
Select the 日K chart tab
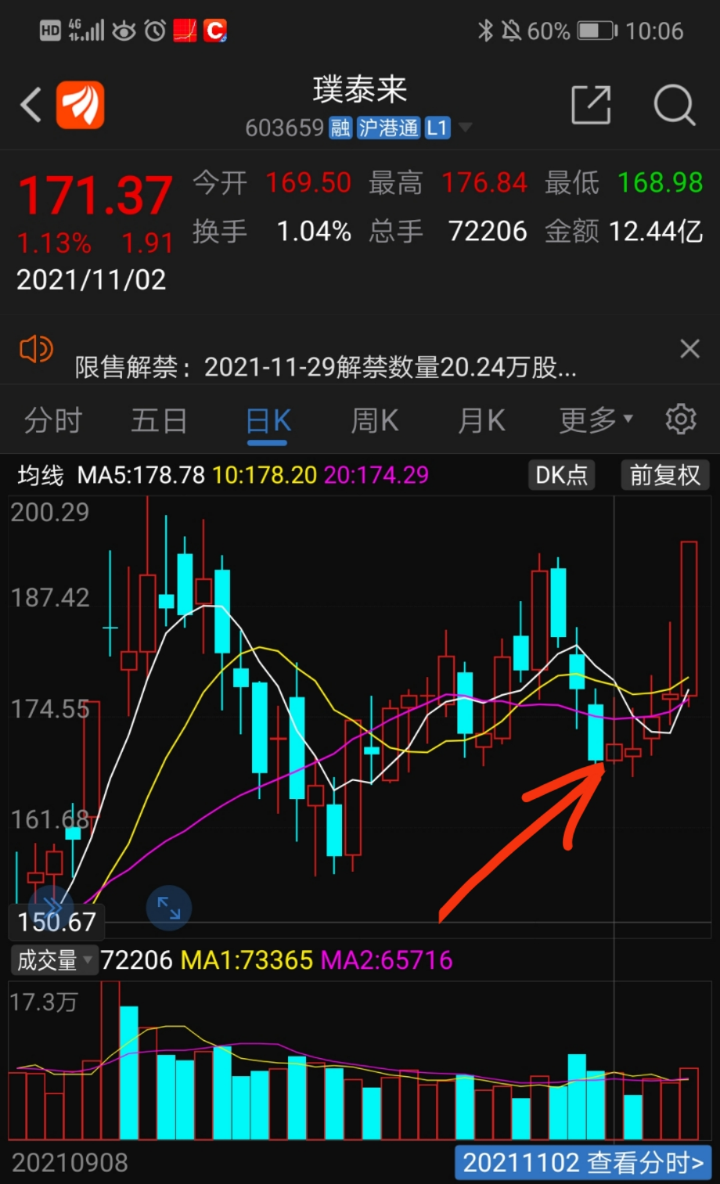(269, 421)
